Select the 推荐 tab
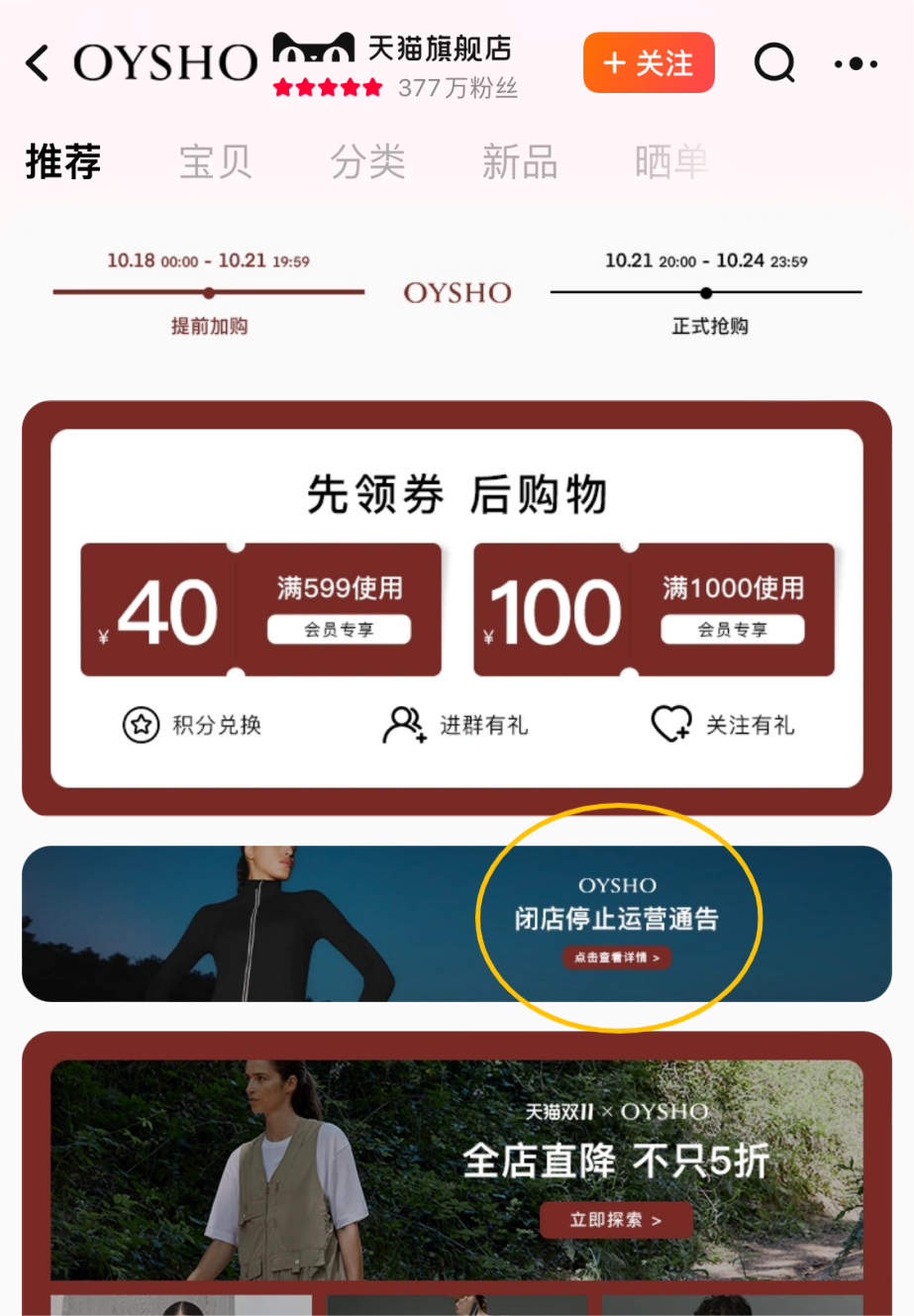The width and height of the screenshot is (914, 1316). point(63,161)
